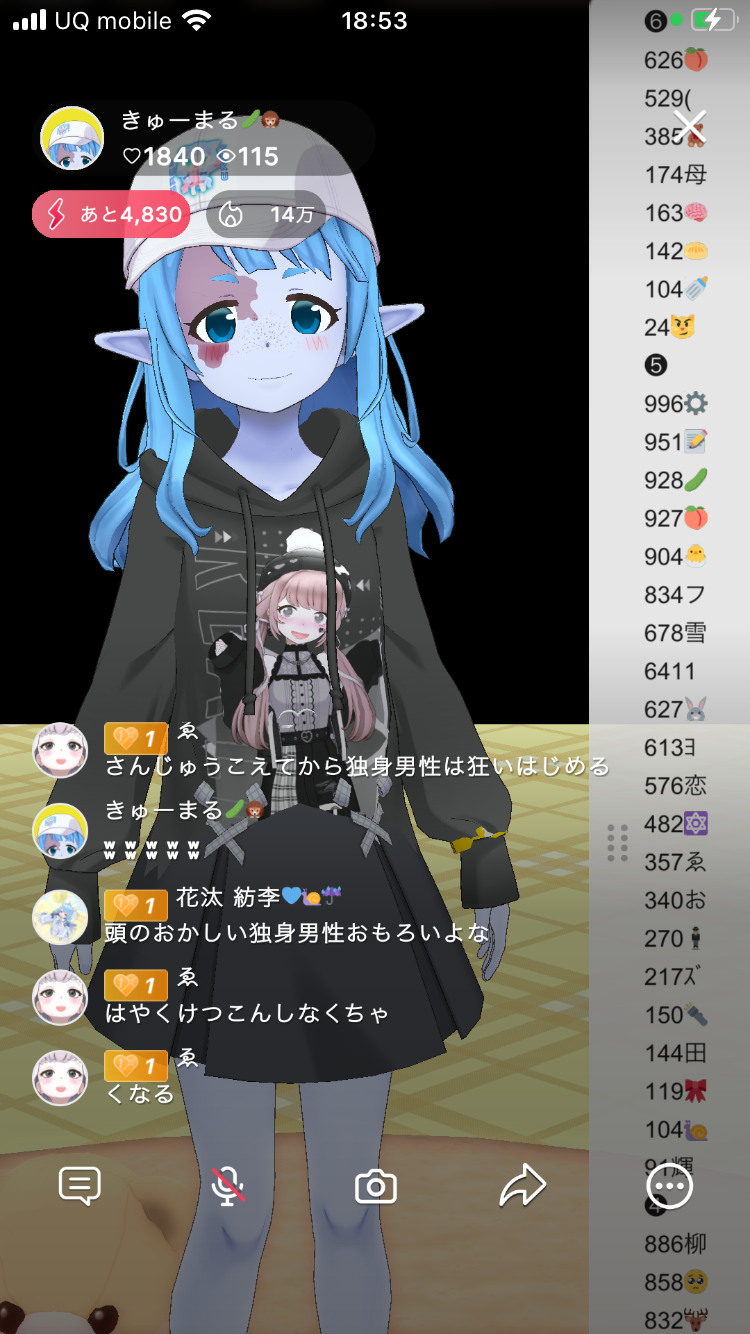Close the live stream with the X
The width and height of the screenshot is (750, 1334).
(x=689, y=127)
